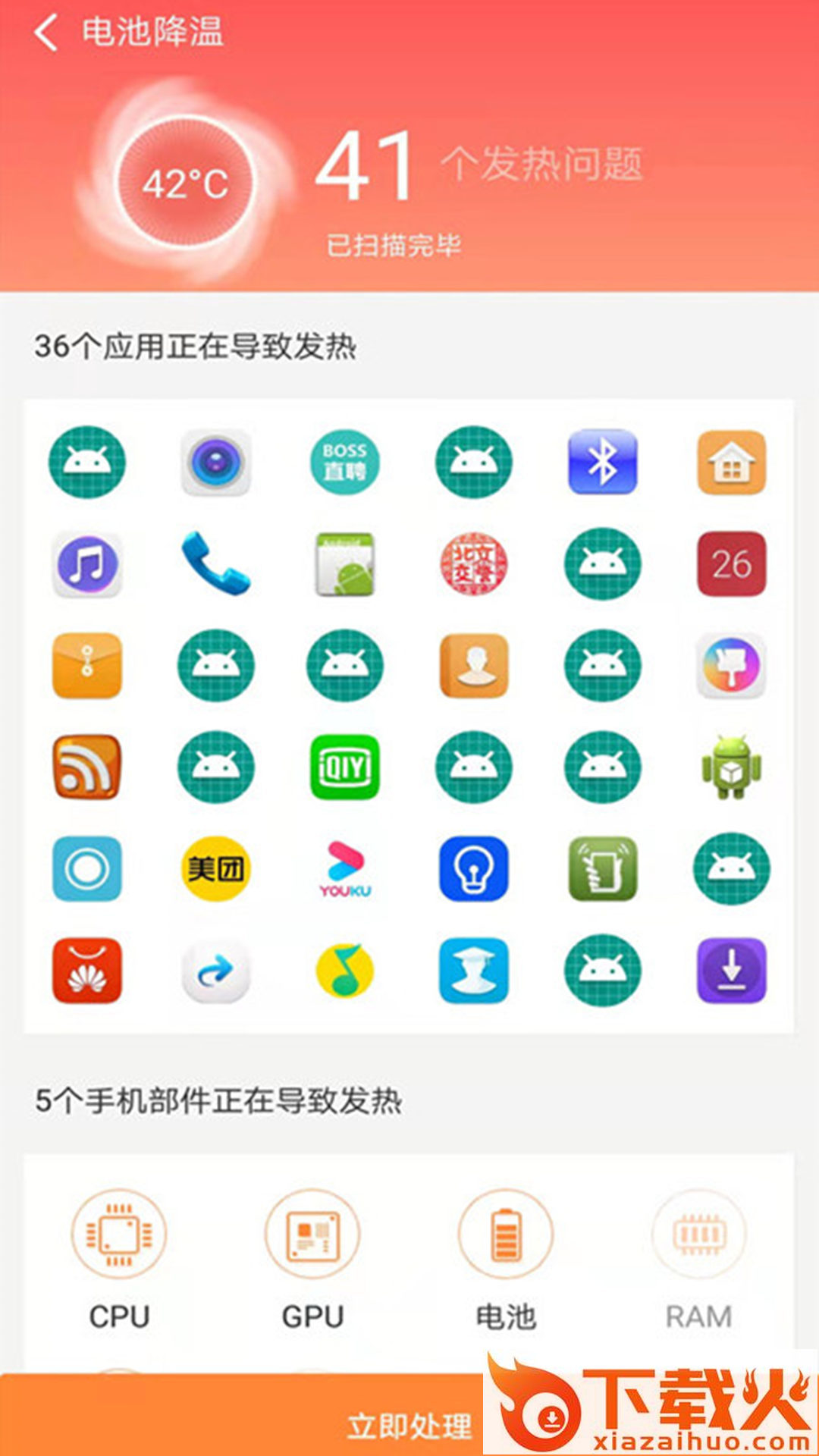Select the BOSS直聘 app icon

[345, 462]
